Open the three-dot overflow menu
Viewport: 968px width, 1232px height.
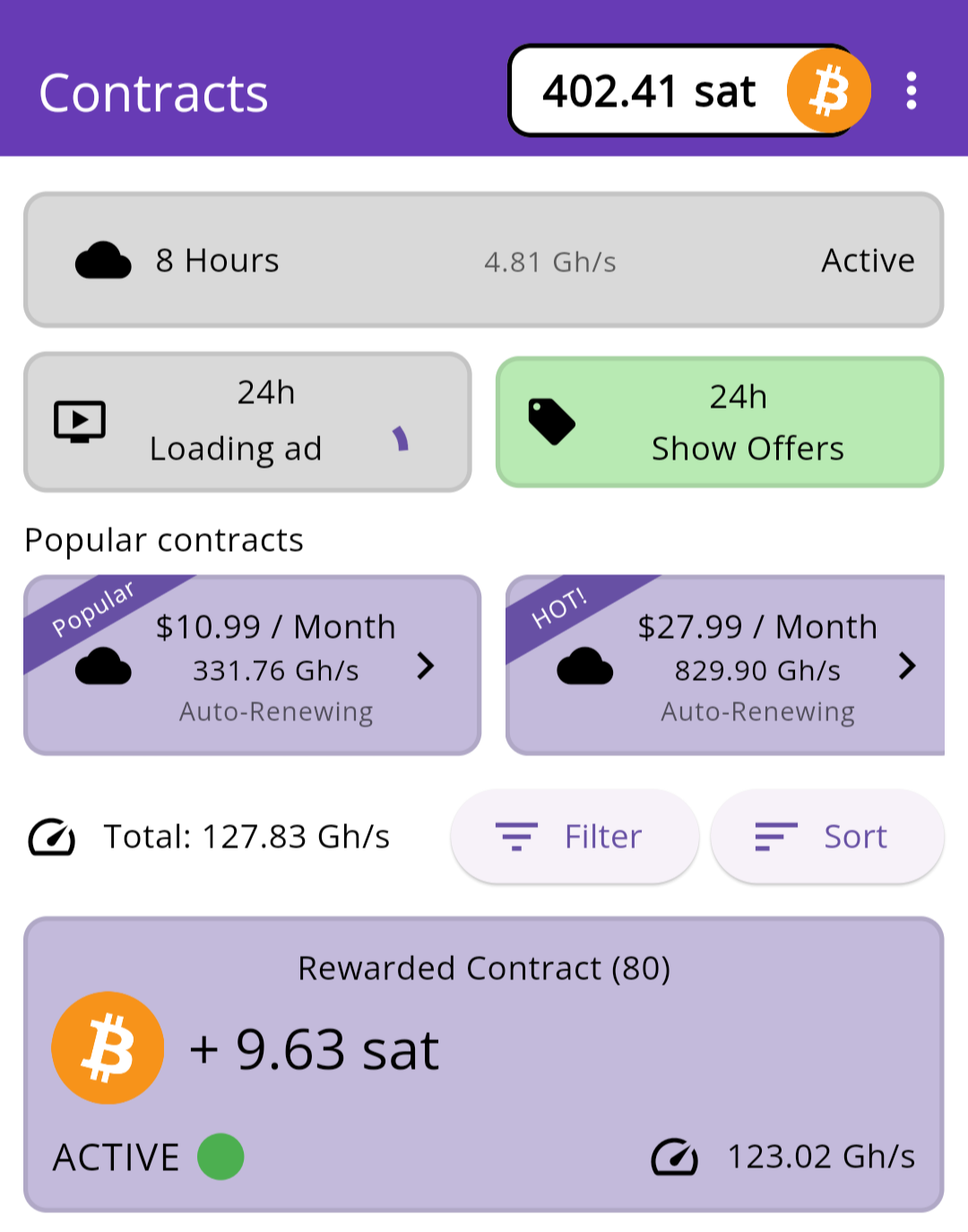coord(911,91)
